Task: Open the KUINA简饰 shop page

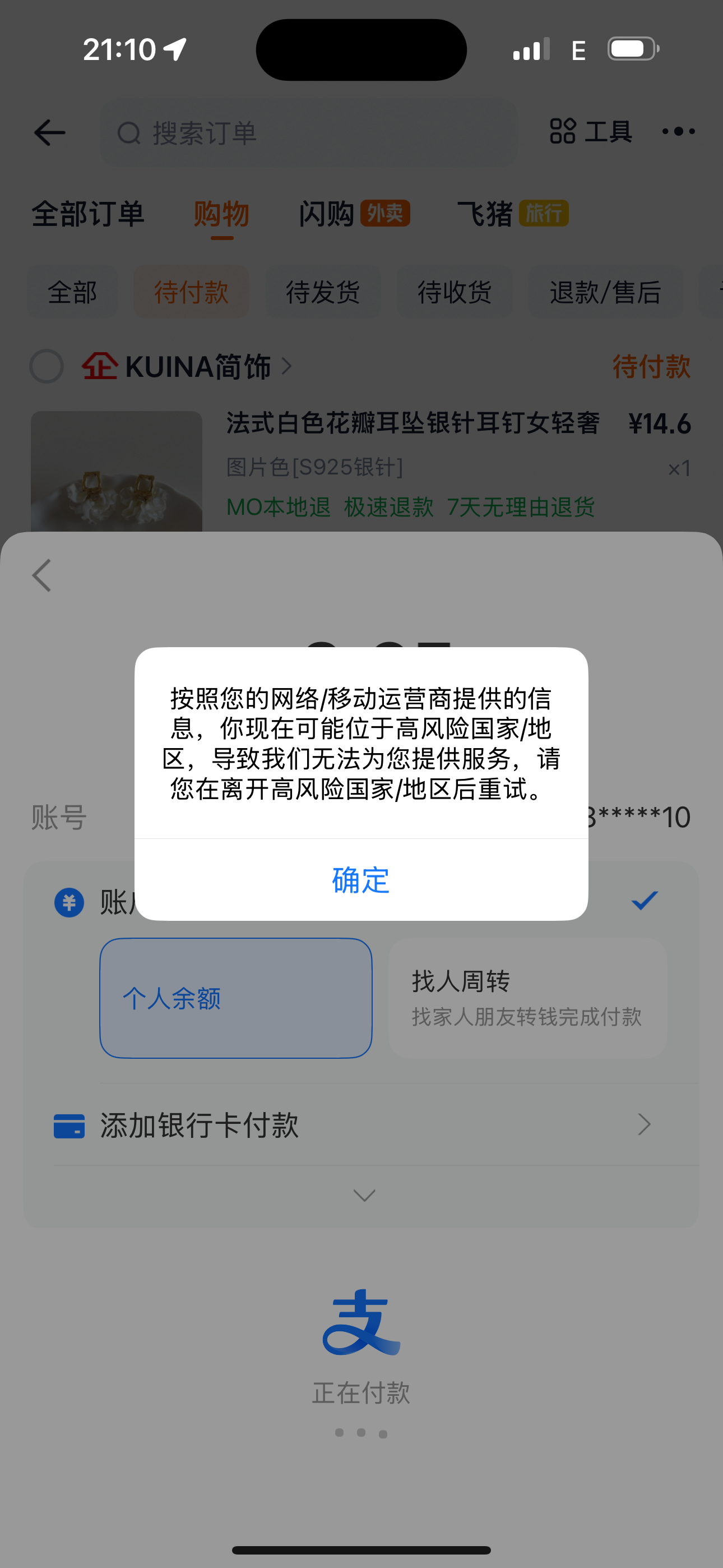Action: point(198,366)
